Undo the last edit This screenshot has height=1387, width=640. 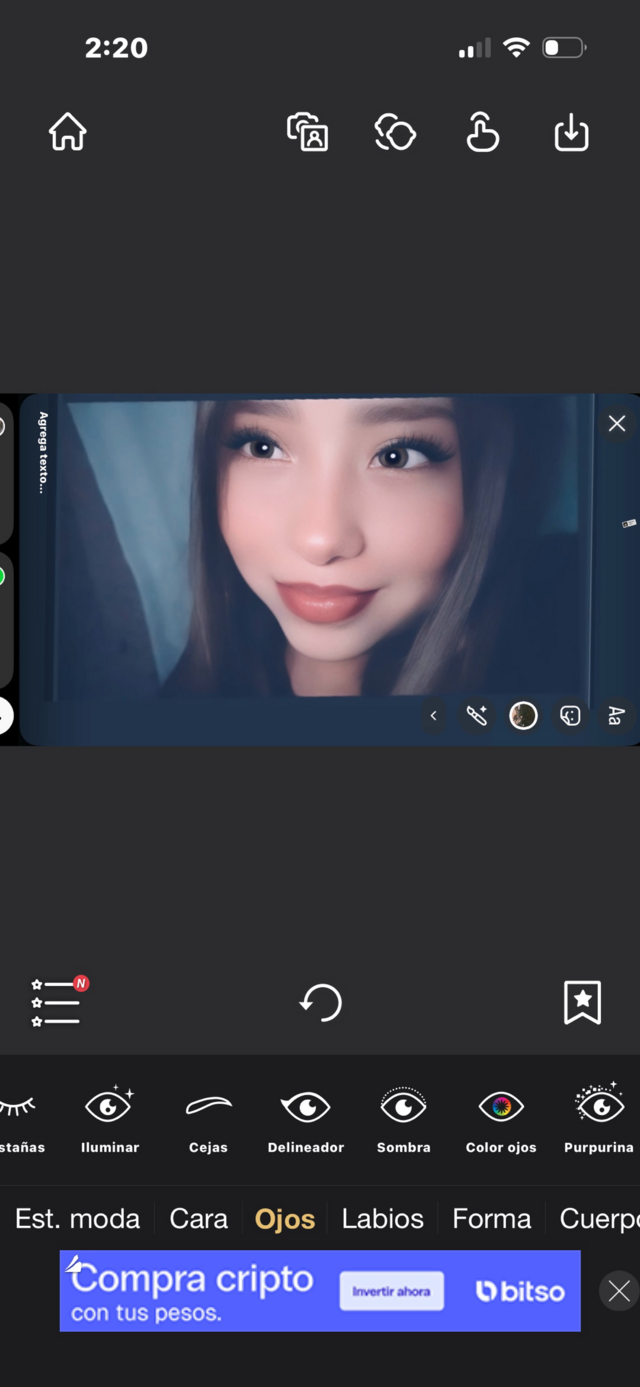click(x=321, y=1002)
